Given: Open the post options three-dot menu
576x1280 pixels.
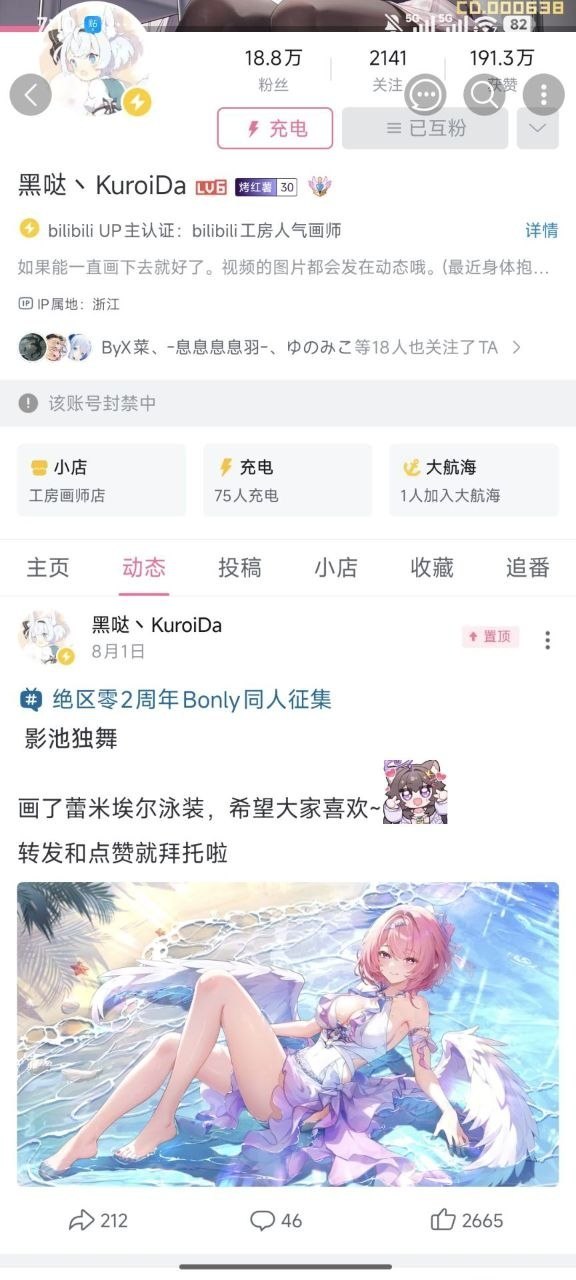Looking at the screenshot, I should pyautogui.click(x=547, y=639).
